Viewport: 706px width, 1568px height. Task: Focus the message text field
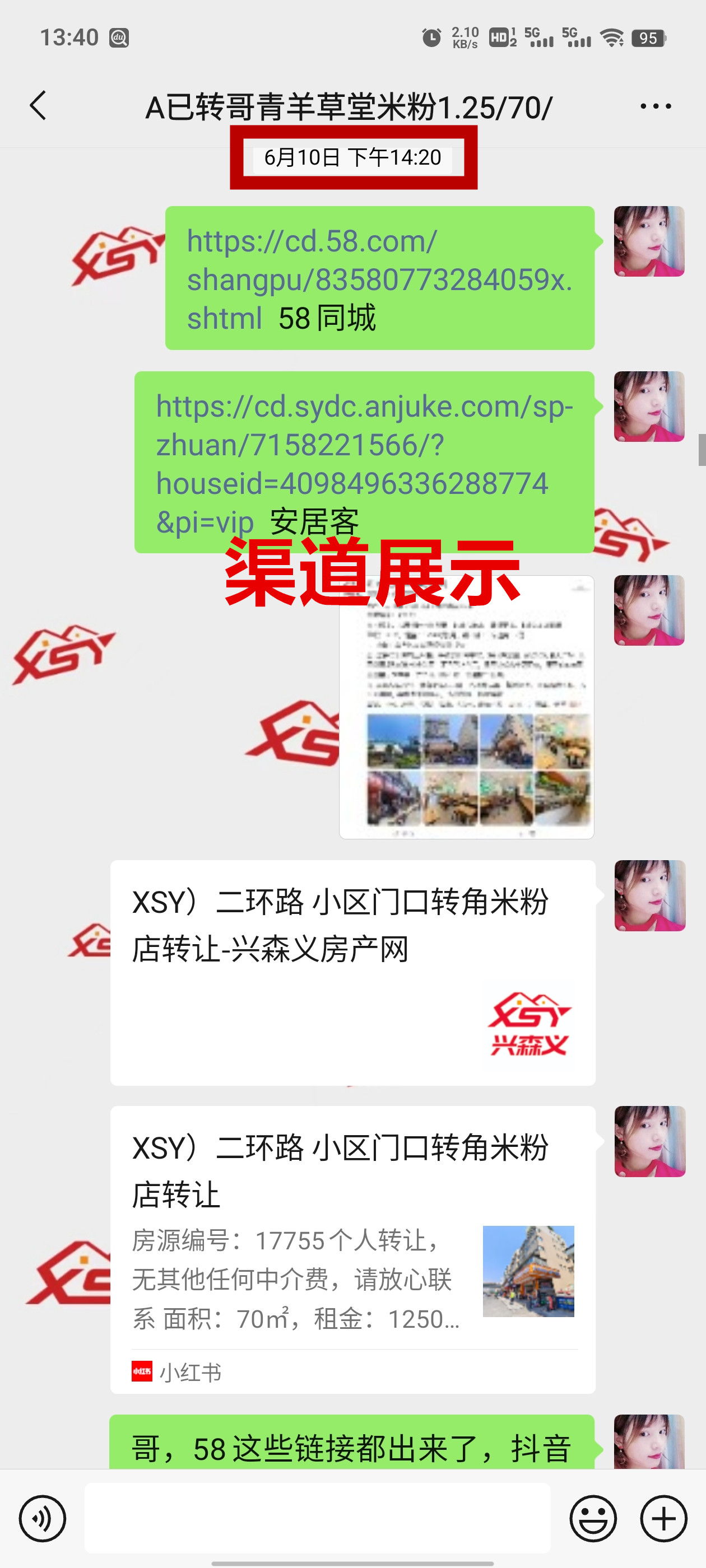point(317,1518)
